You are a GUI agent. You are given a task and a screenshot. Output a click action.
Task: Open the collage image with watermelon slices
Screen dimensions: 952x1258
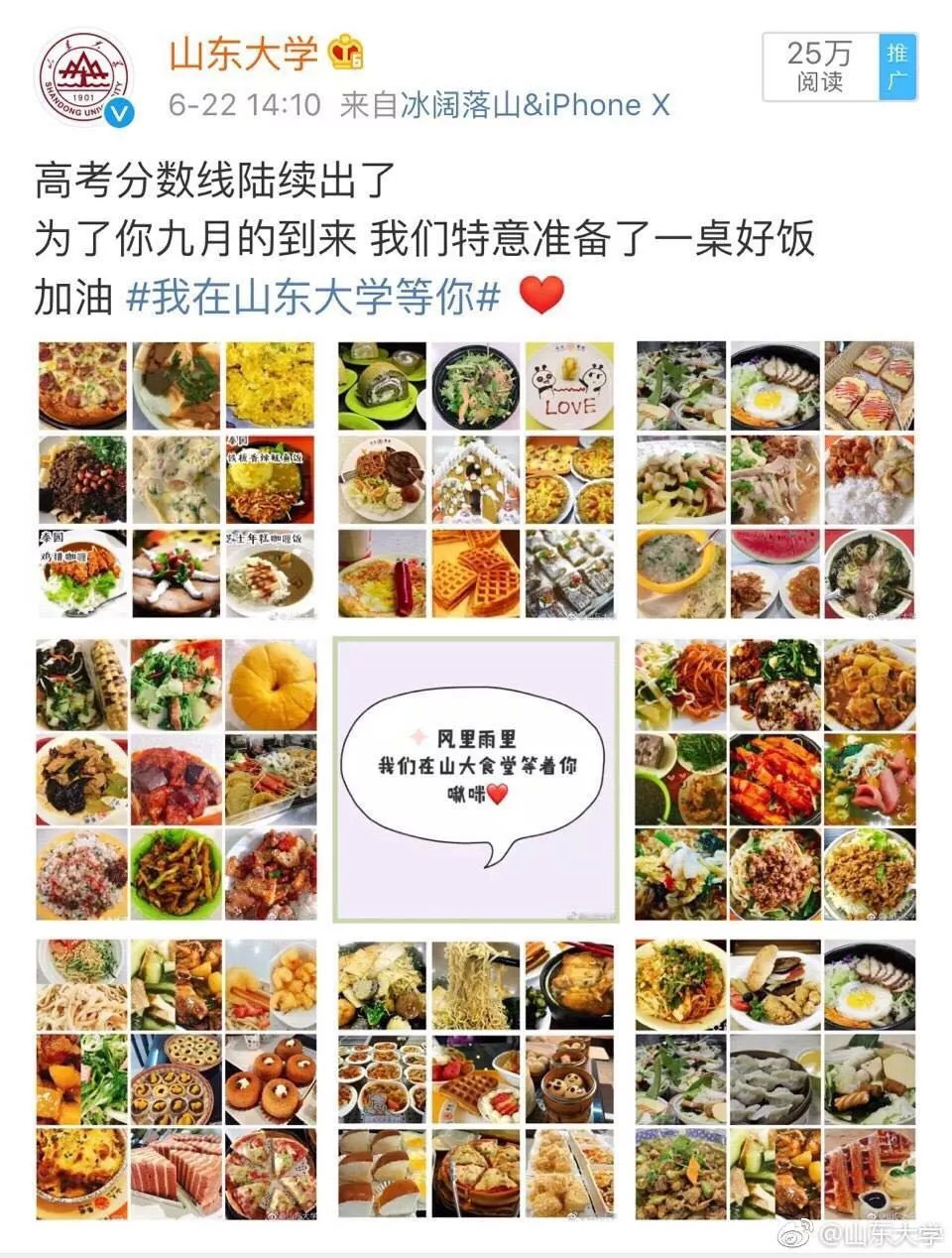click(x=774, y=479)
